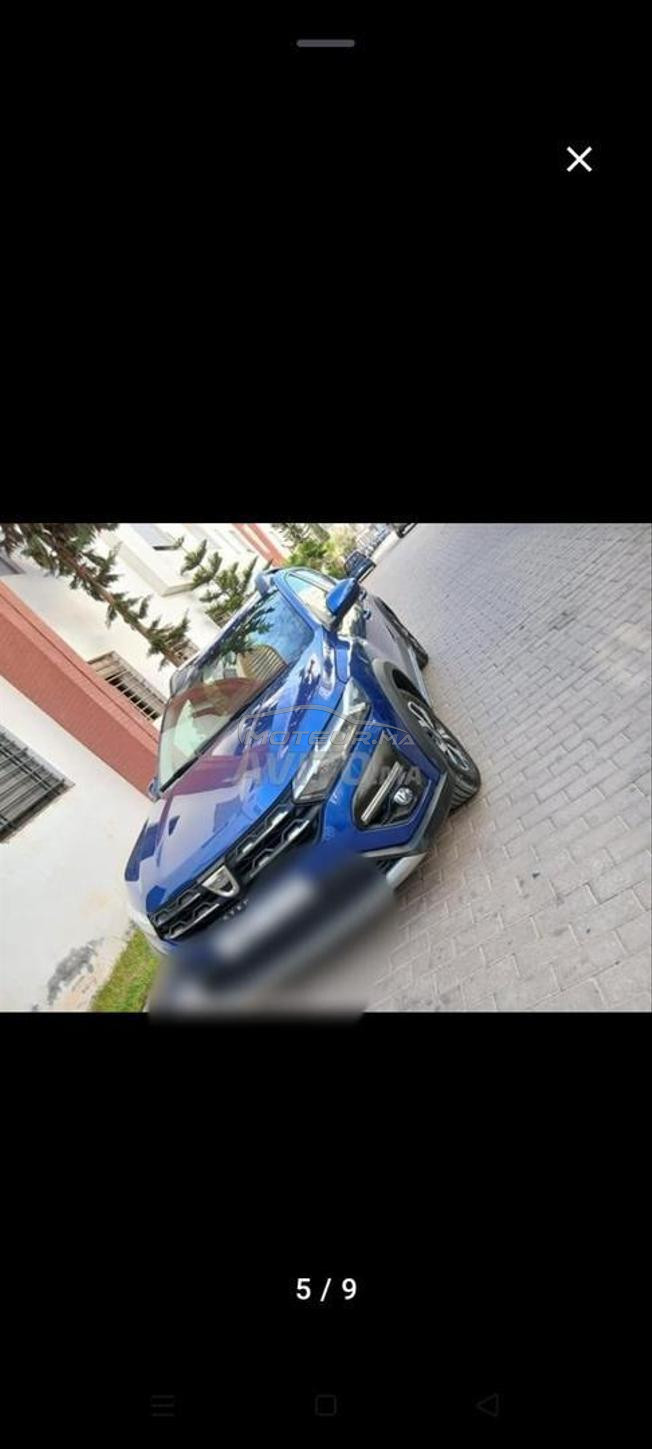Close the photo viewer with the X
This screenshot has width=652, height=1449.
579,159
